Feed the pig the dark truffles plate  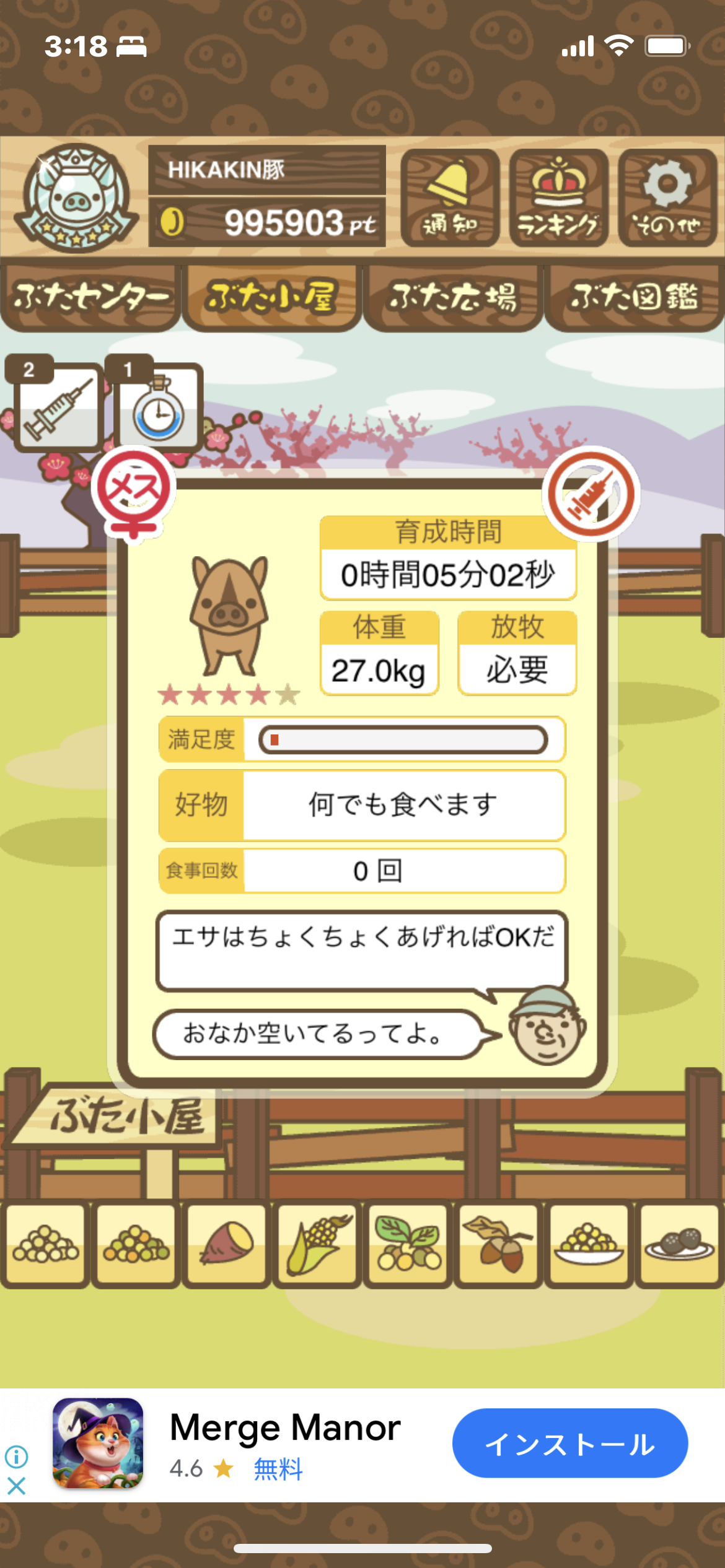(x=679, y=1244)
